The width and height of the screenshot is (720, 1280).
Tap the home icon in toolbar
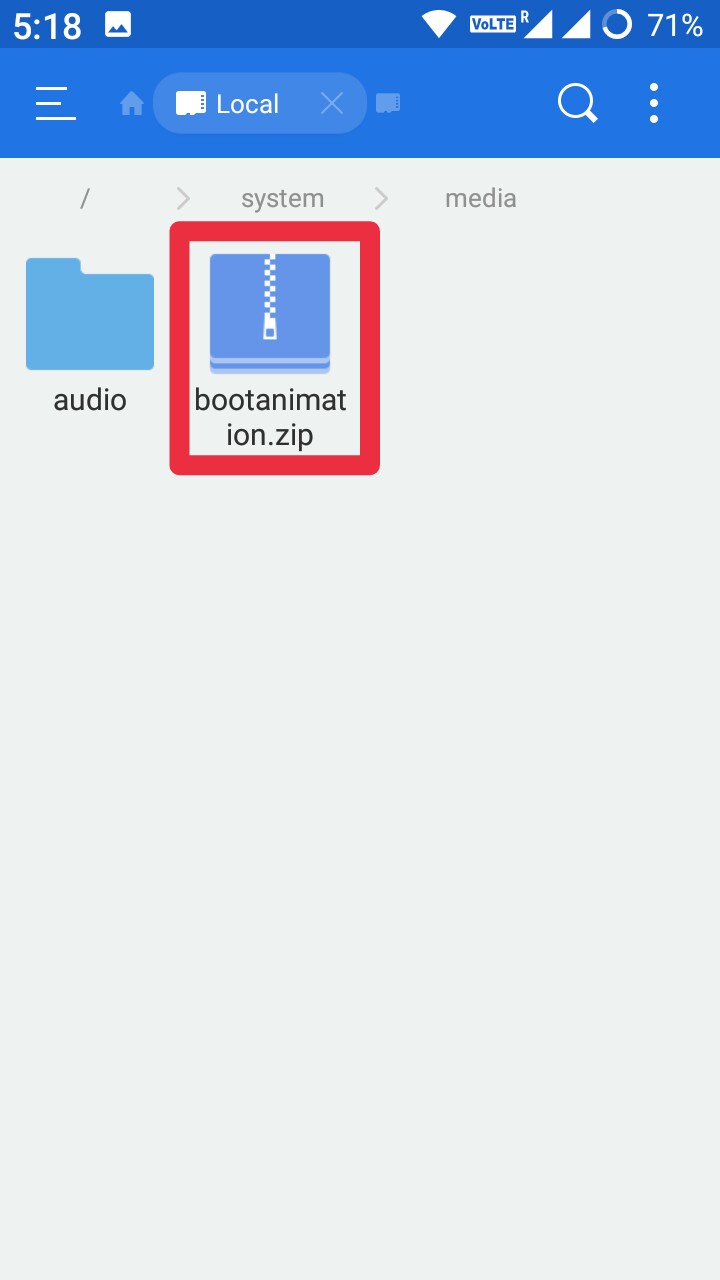tap(131, 103)
